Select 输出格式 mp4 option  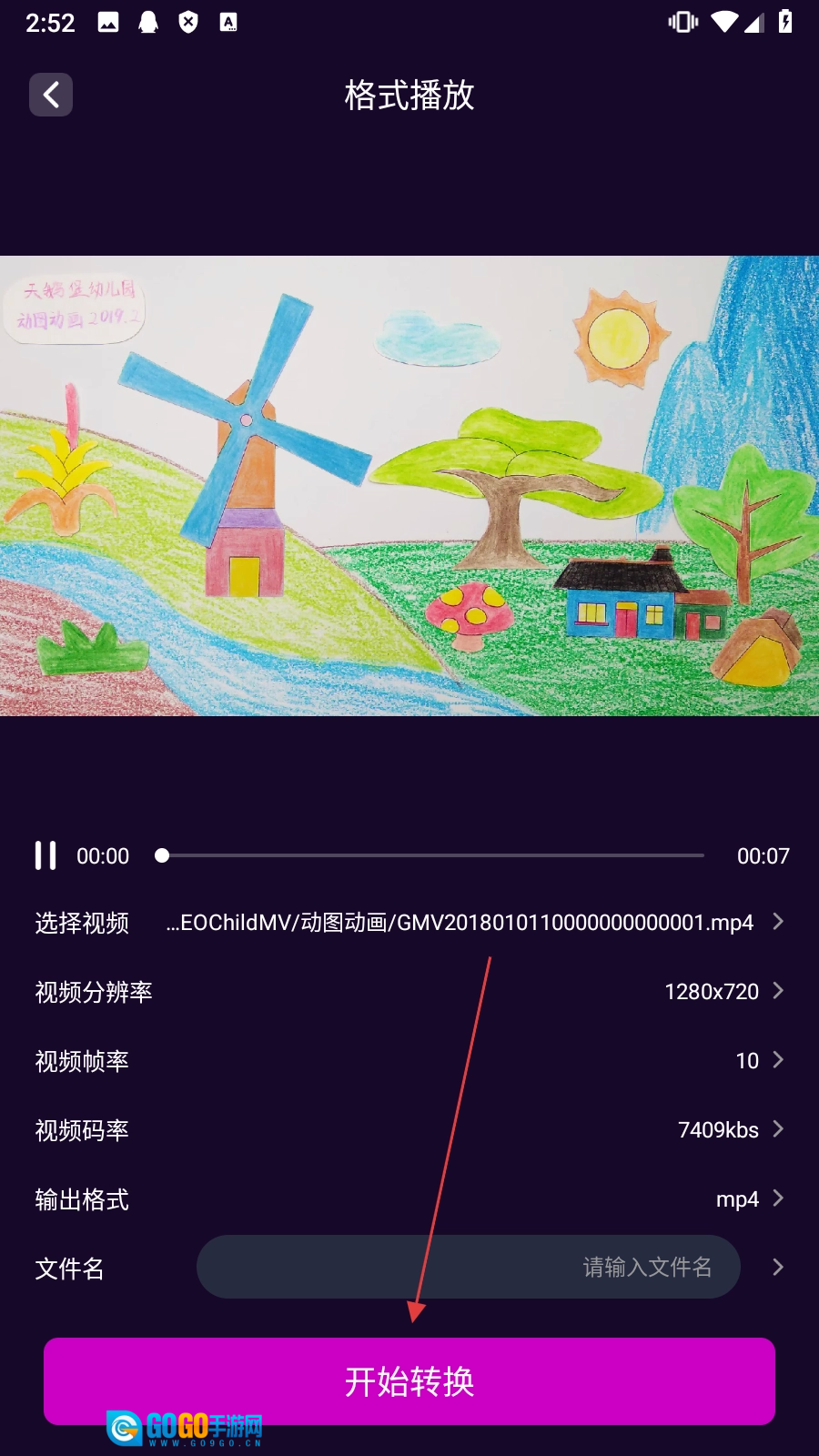tap(748, 1198)
